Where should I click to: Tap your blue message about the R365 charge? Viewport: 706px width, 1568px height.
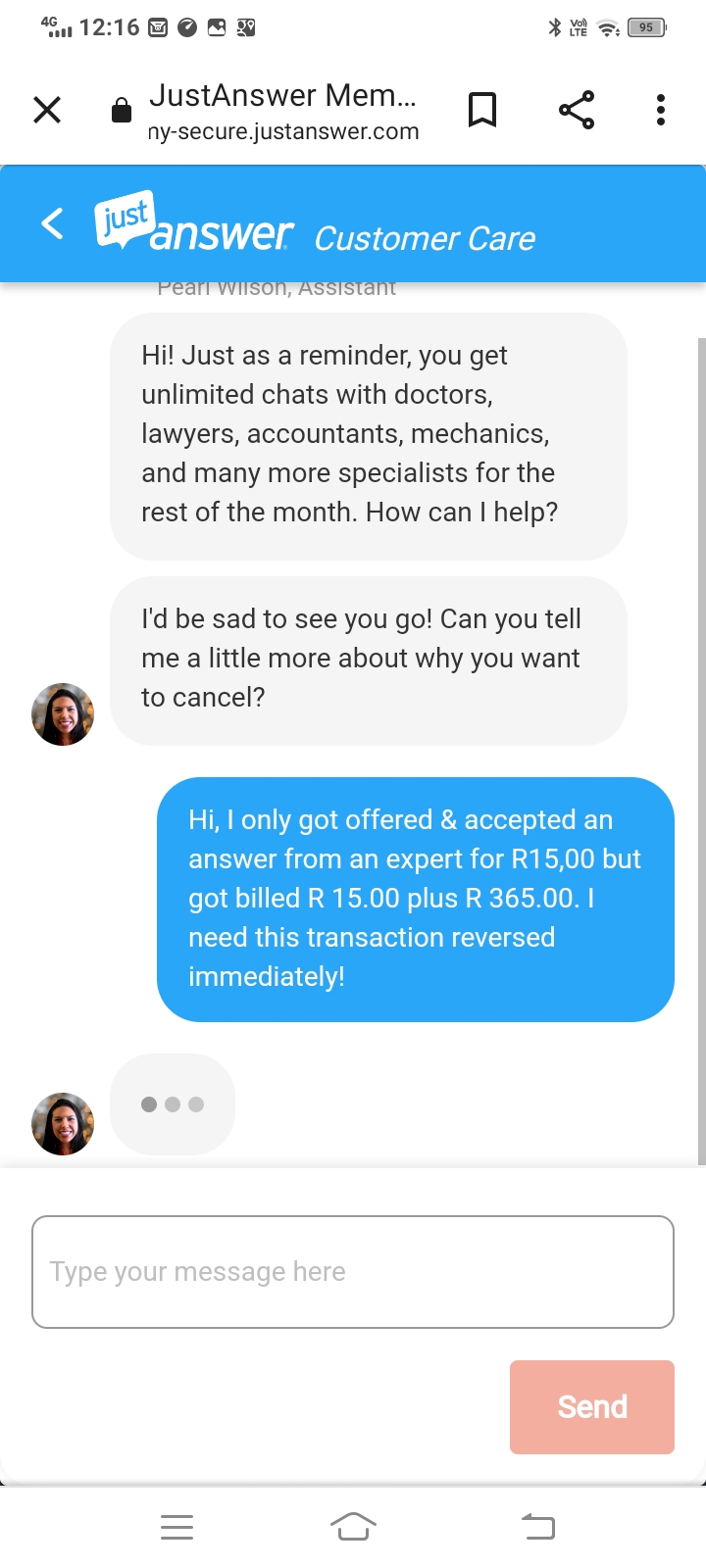pyautogui.click(x=415, y=897)
